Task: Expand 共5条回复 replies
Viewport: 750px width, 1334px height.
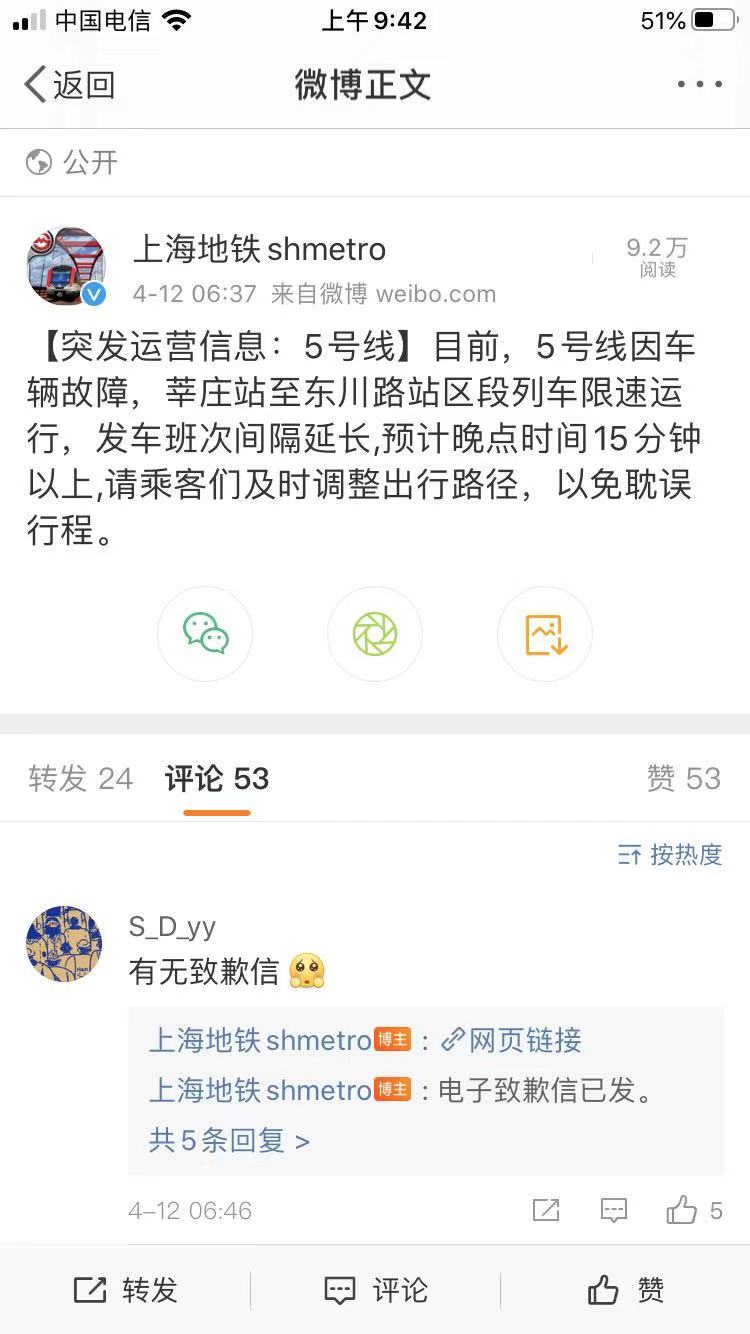Action: point(229,1140)
